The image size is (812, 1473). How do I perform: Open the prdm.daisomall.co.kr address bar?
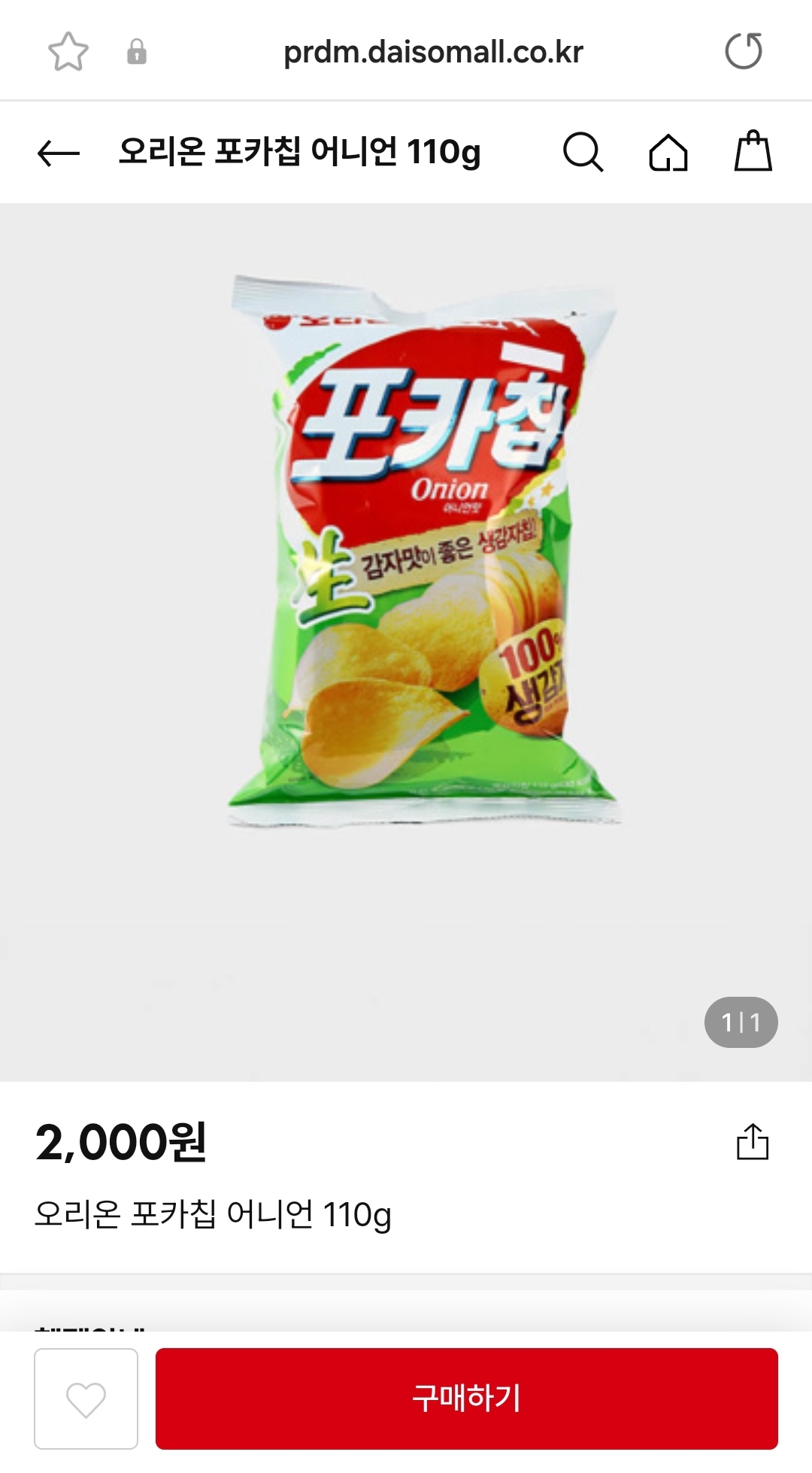coord(433,52)
